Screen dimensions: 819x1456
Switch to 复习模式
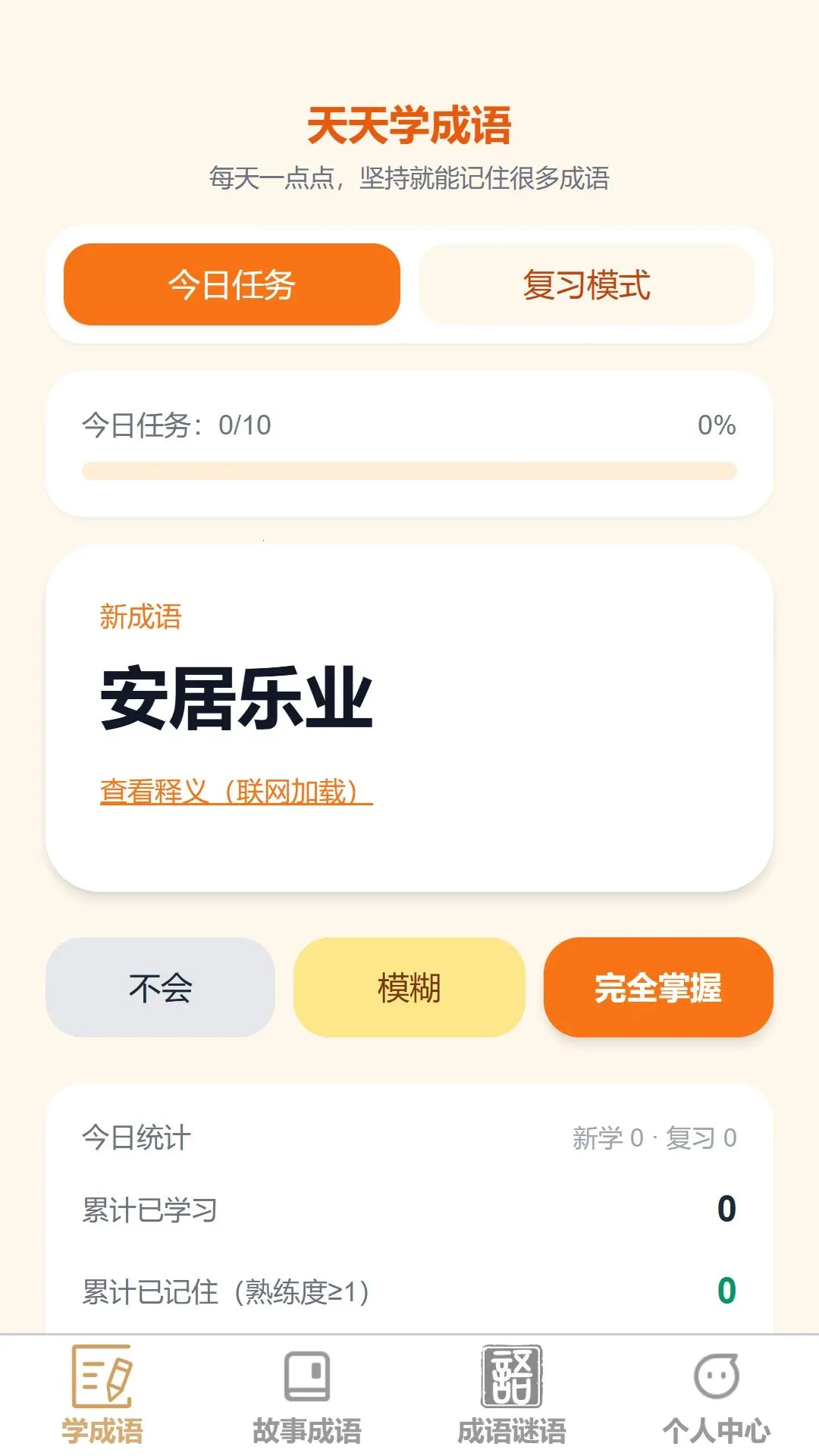(x=586, y=284)
